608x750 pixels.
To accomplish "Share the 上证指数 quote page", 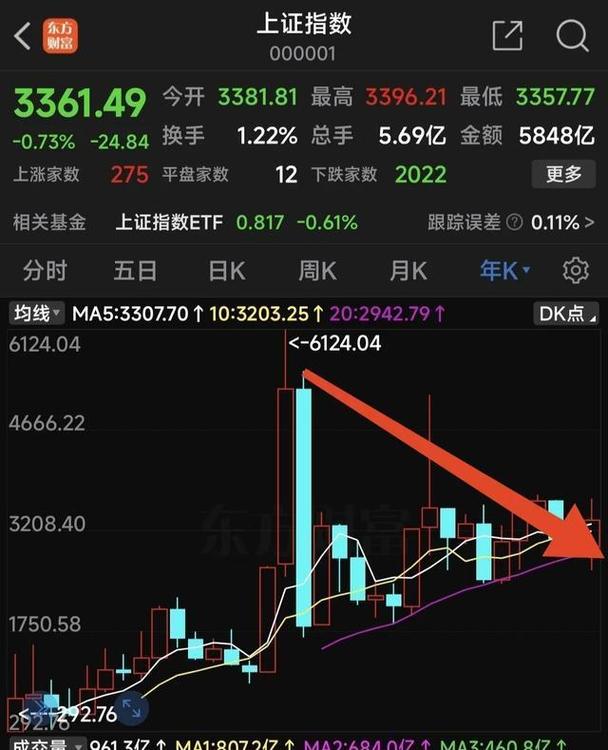I will 508,37.
